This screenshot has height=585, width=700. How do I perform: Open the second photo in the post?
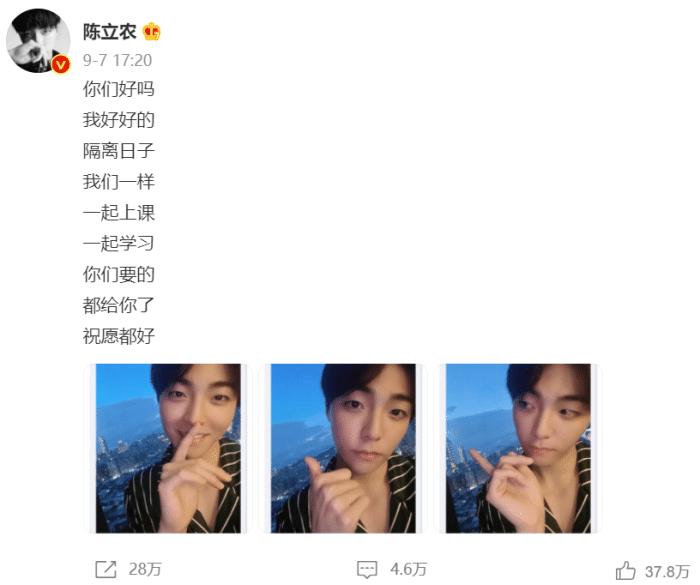pyautogui.click(x=343, y=448)
